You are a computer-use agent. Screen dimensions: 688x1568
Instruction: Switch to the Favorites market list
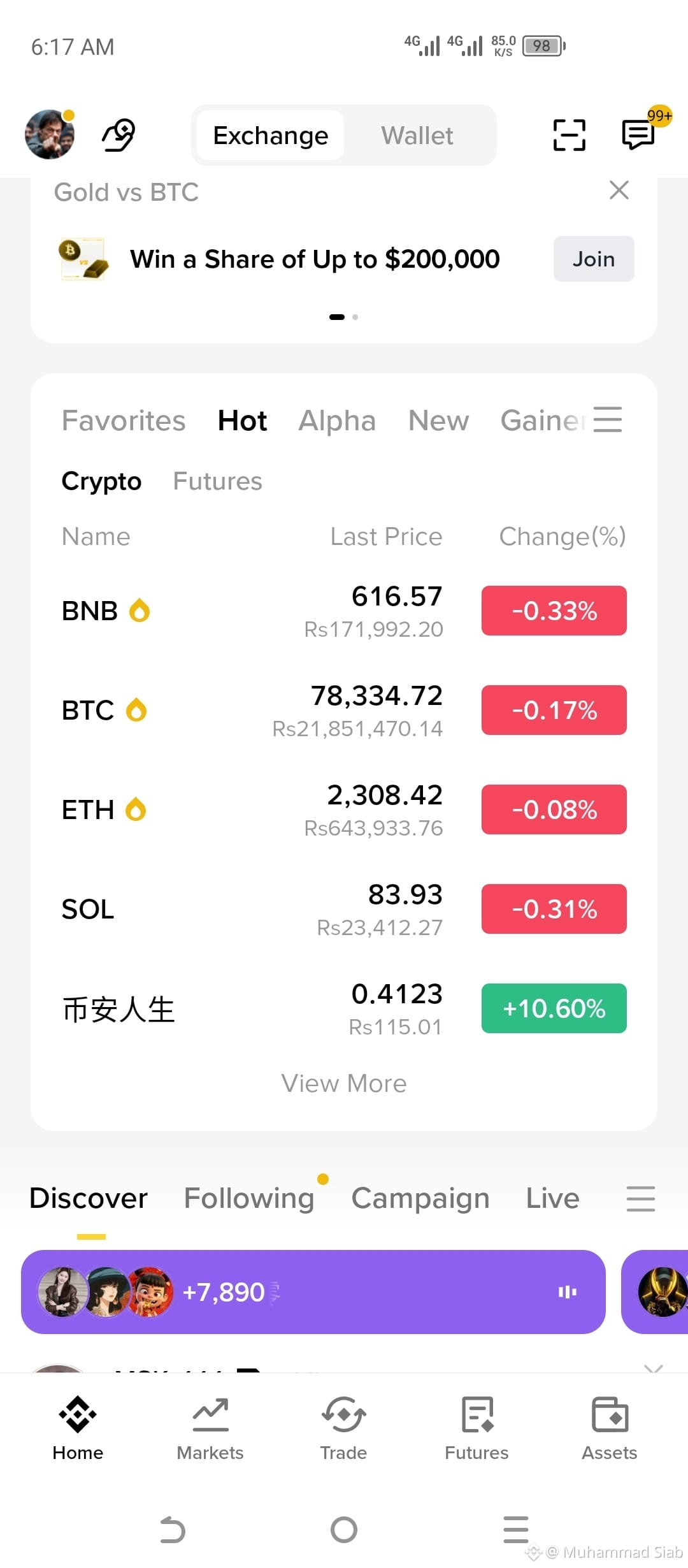[124, 421]
